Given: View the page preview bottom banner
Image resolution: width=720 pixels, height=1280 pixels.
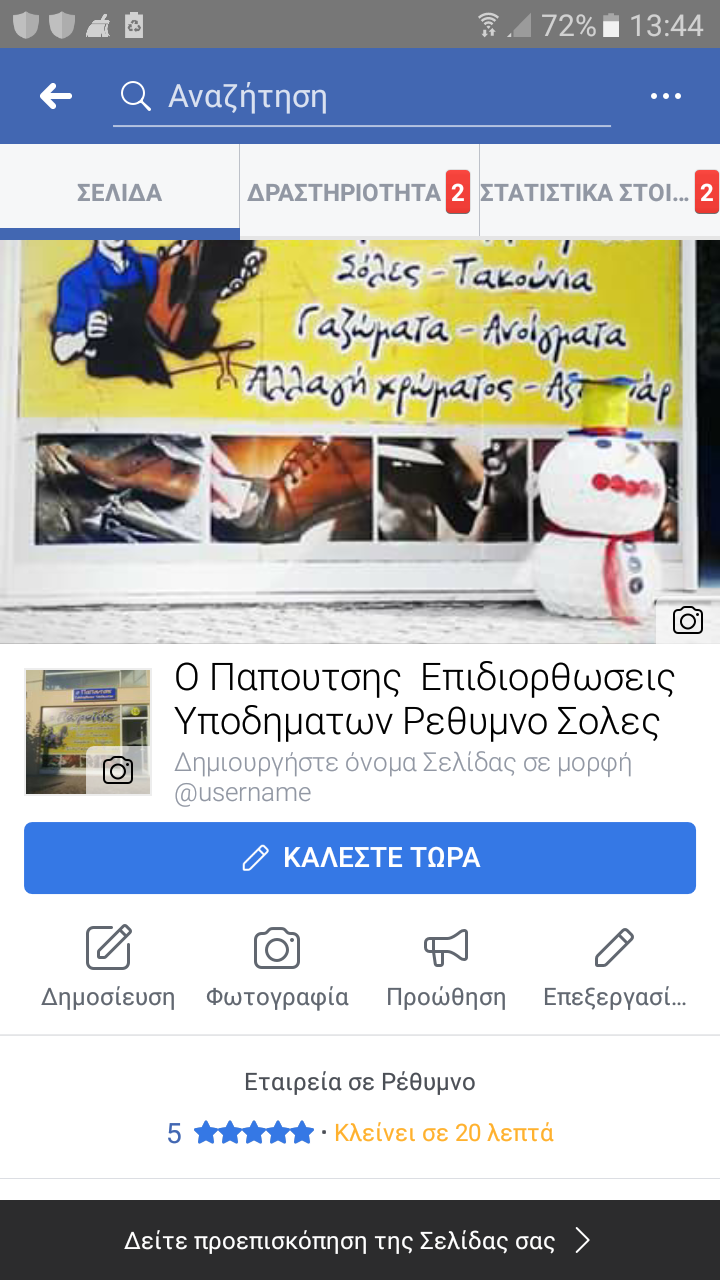Looking at the screenshot, I should 360,1241.
